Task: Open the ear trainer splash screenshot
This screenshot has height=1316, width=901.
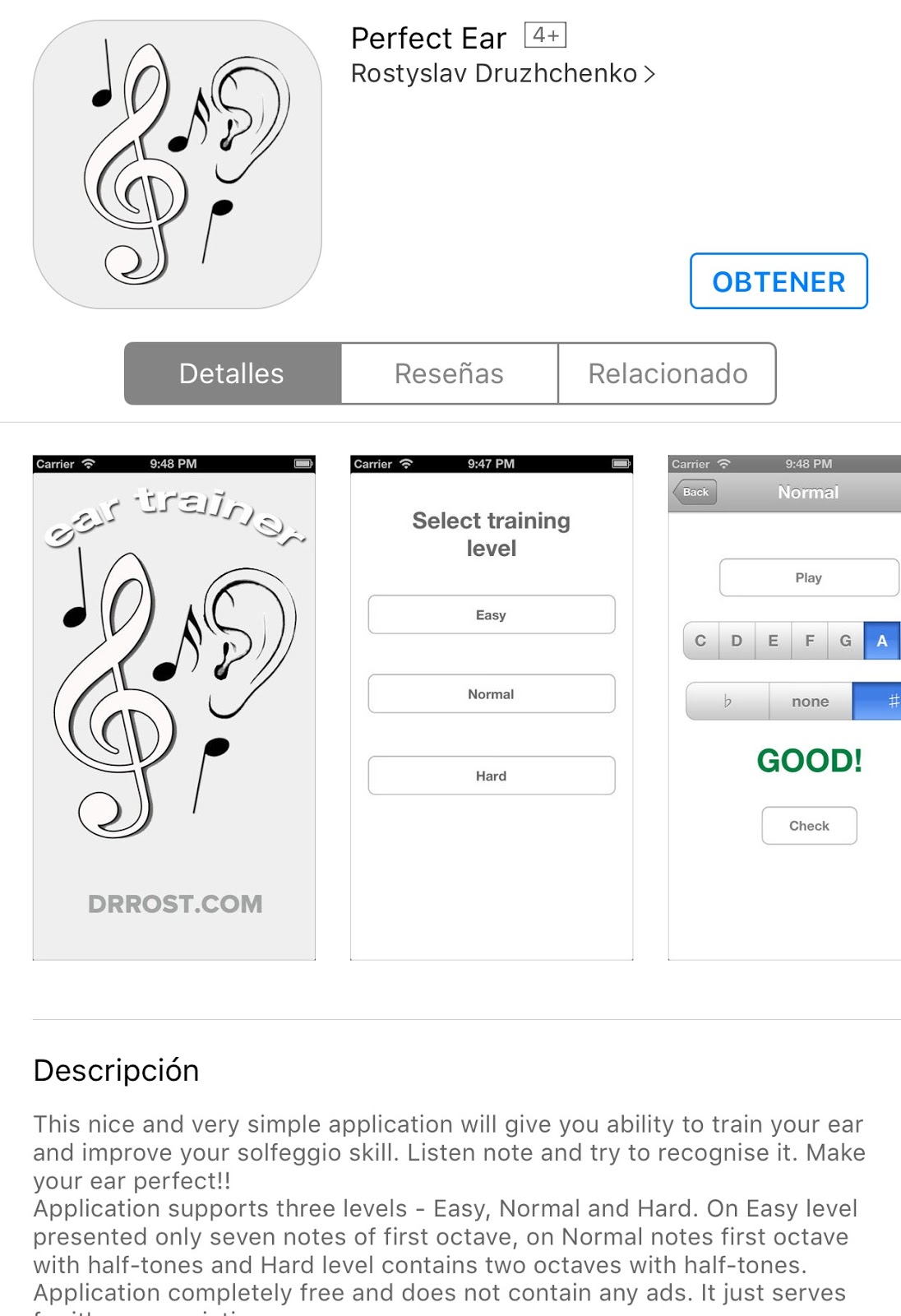Action: click(x=174, y=707)
